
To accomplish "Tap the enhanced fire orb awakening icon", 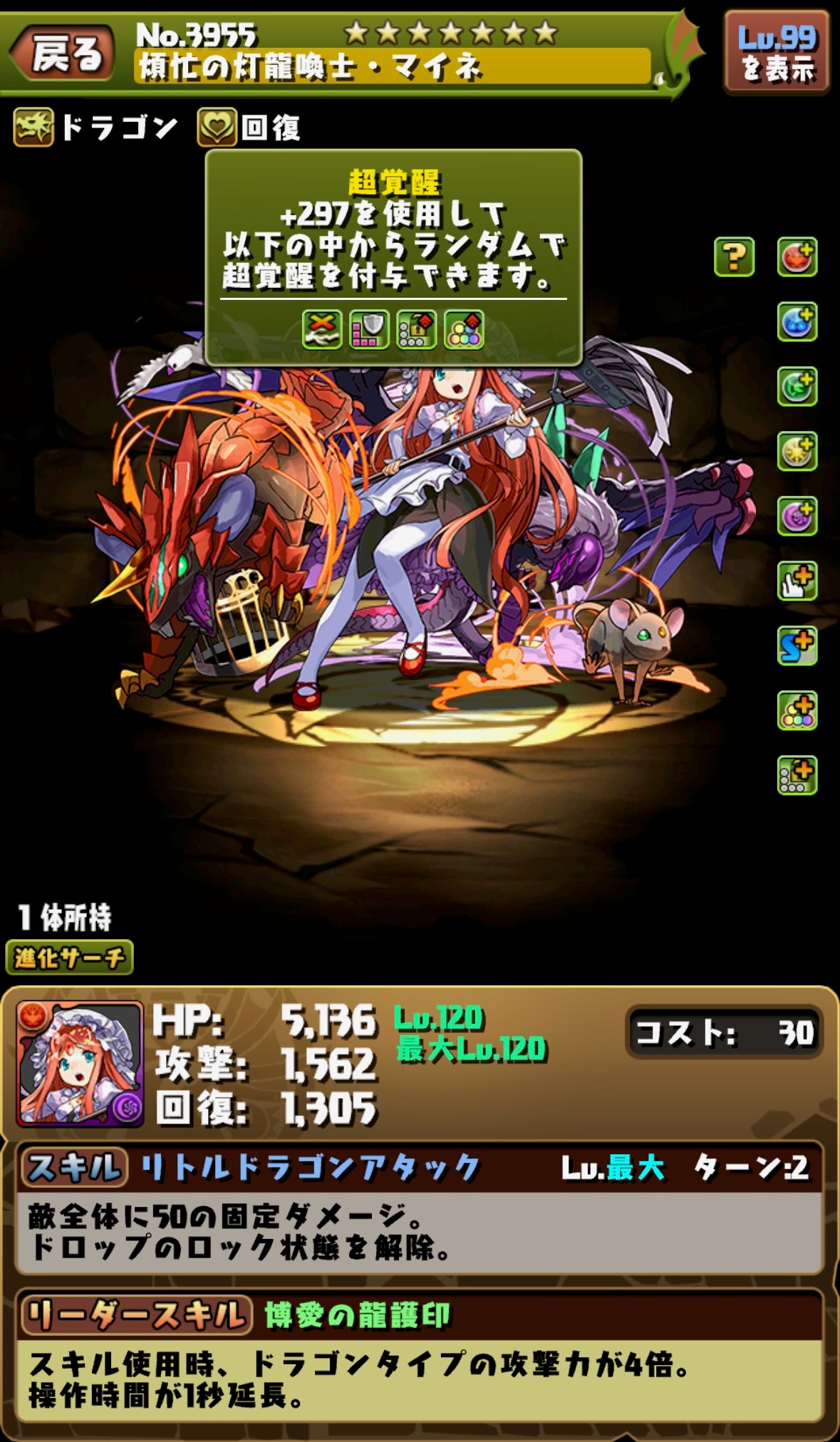I will (797, 256).
